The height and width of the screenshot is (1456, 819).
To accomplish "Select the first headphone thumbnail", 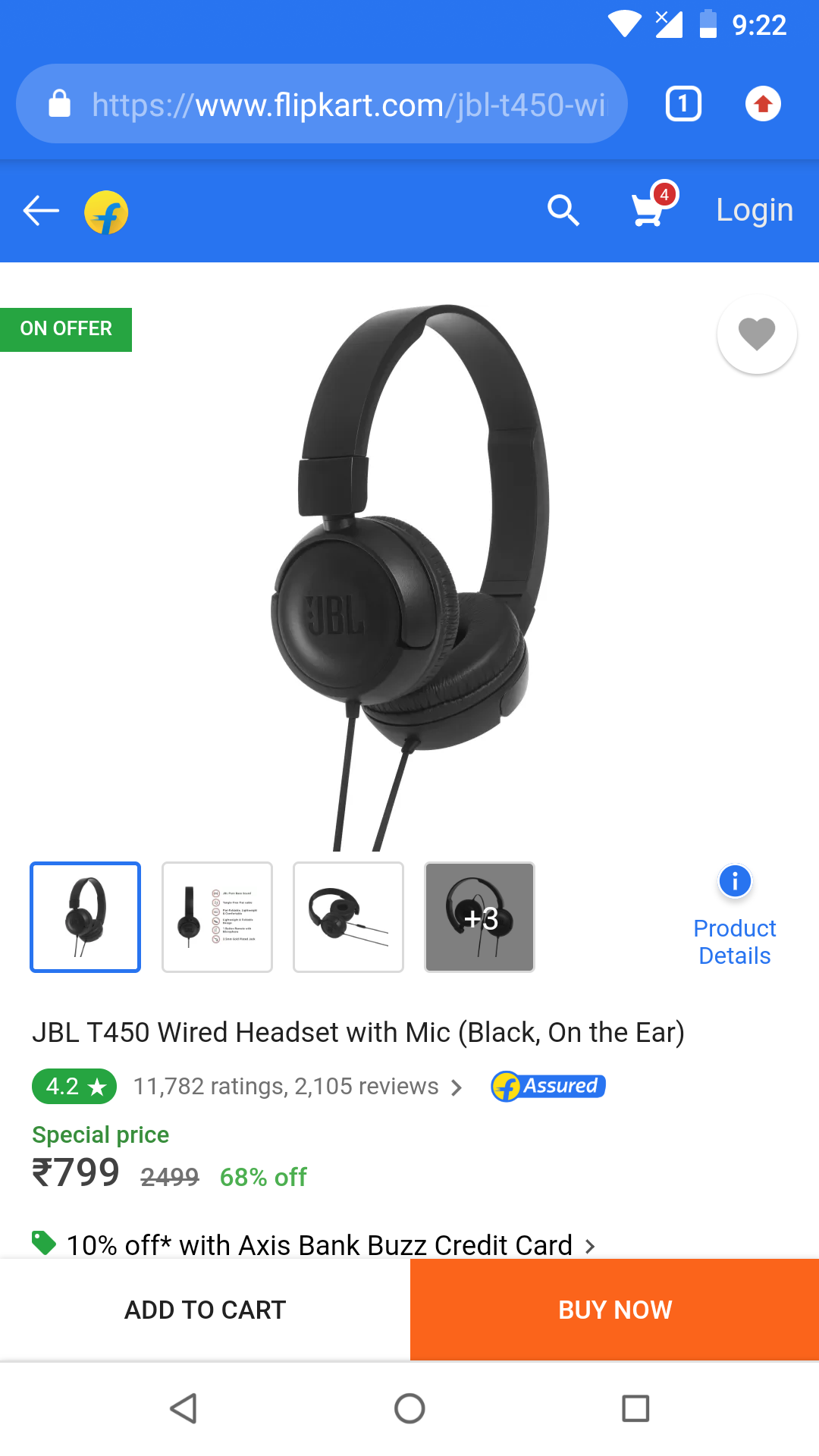I will pos(85,917).
